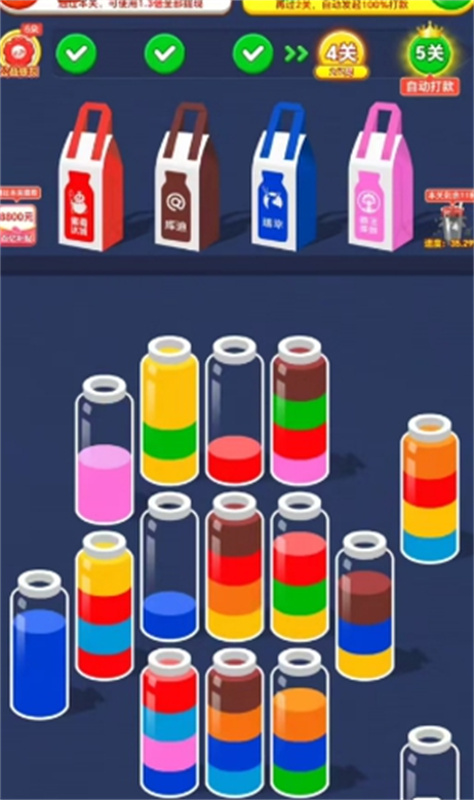
Task: Select the bottle containing only red liquid
Action: coord(235,410)
